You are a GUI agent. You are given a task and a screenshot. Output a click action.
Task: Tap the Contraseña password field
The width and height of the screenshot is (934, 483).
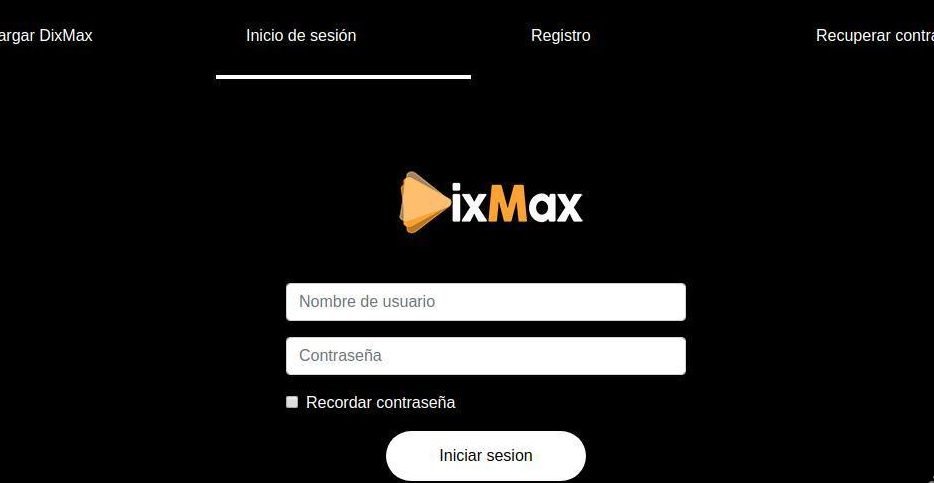click(485, 356)
